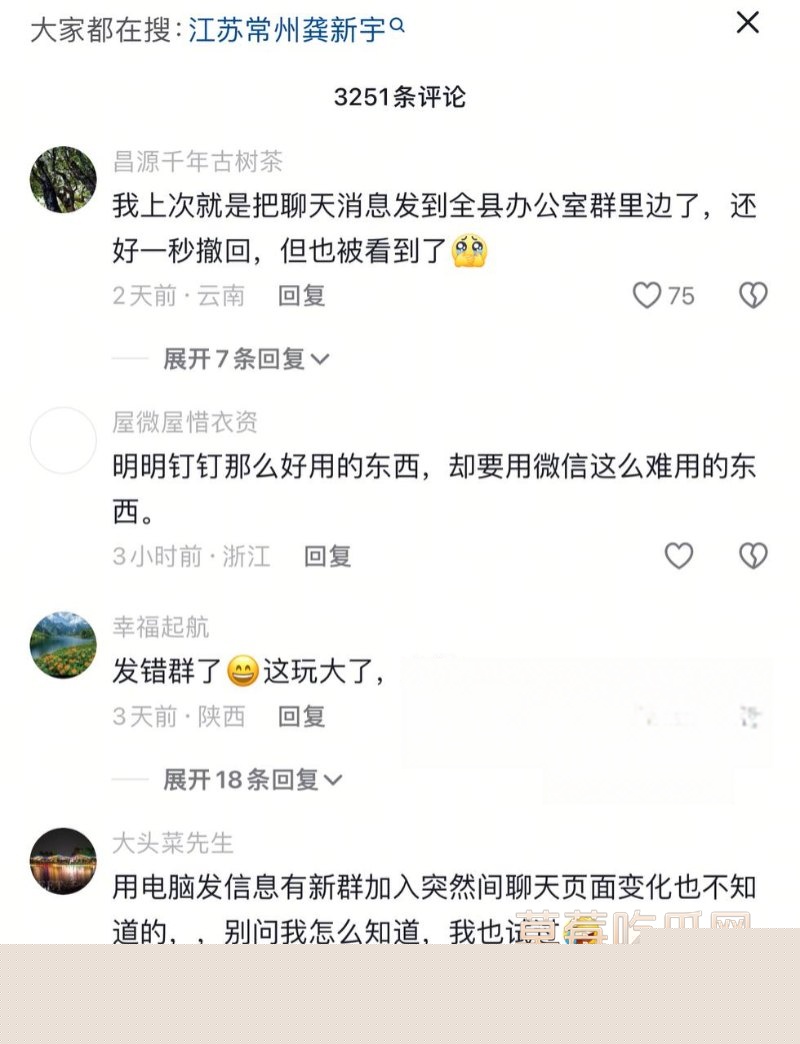800x1044 pixels.
Task: Dislike 屋微屋惜衣资's comment
Action: 753,556
